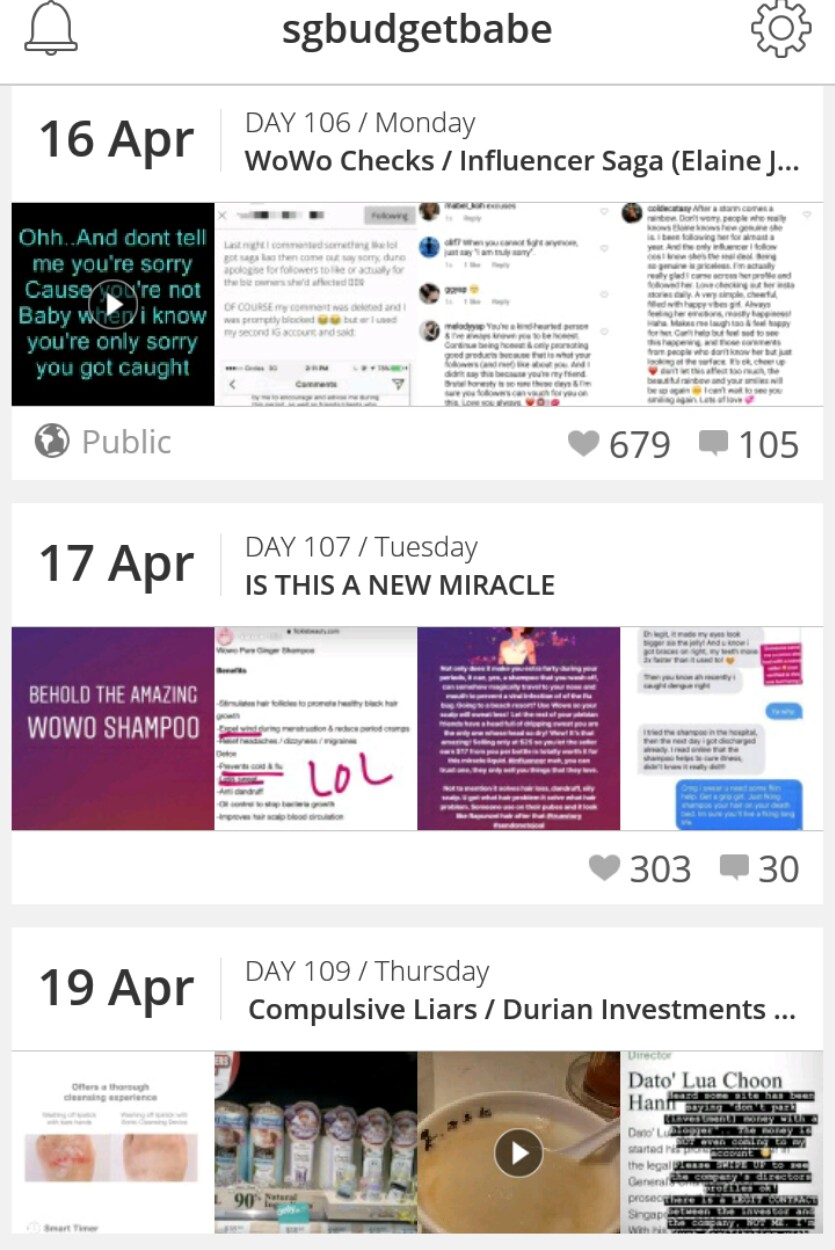The height and width of the screenshot is (1250, 835).
Task: Open the settings gear
Action: tap(780, 29)
